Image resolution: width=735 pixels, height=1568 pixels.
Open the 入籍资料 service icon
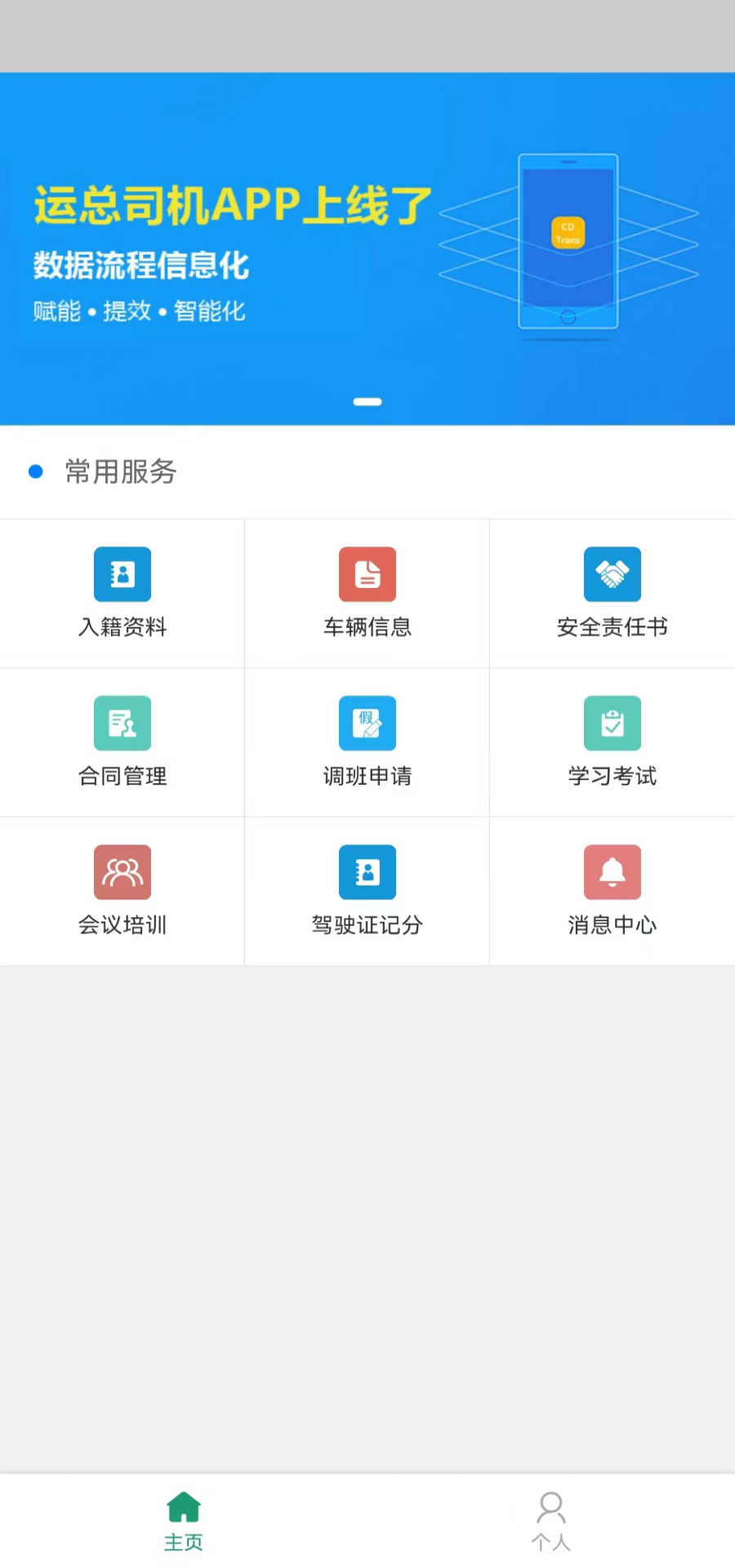122,574
